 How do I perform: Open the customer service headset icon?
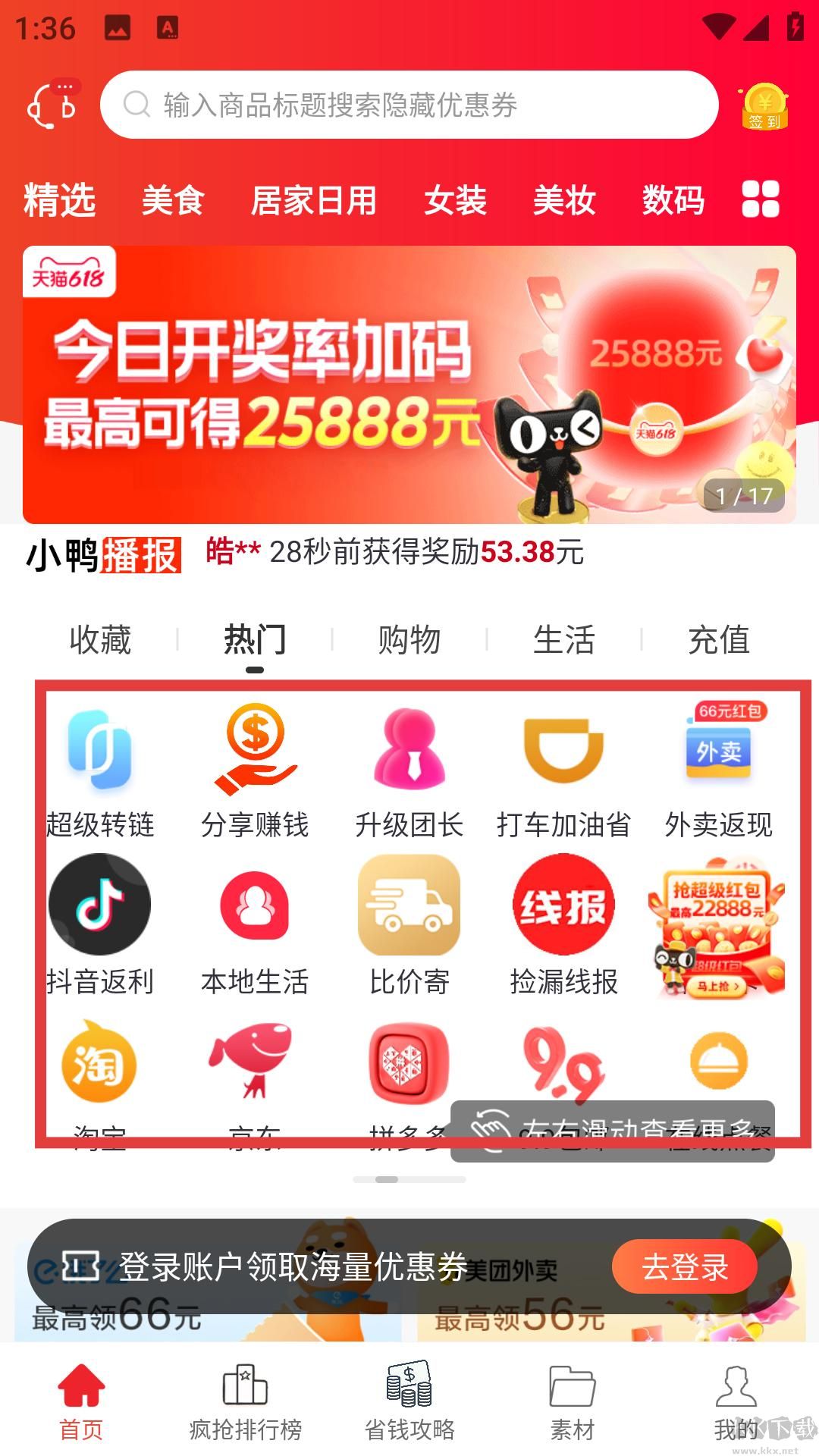tap(53, 105)
